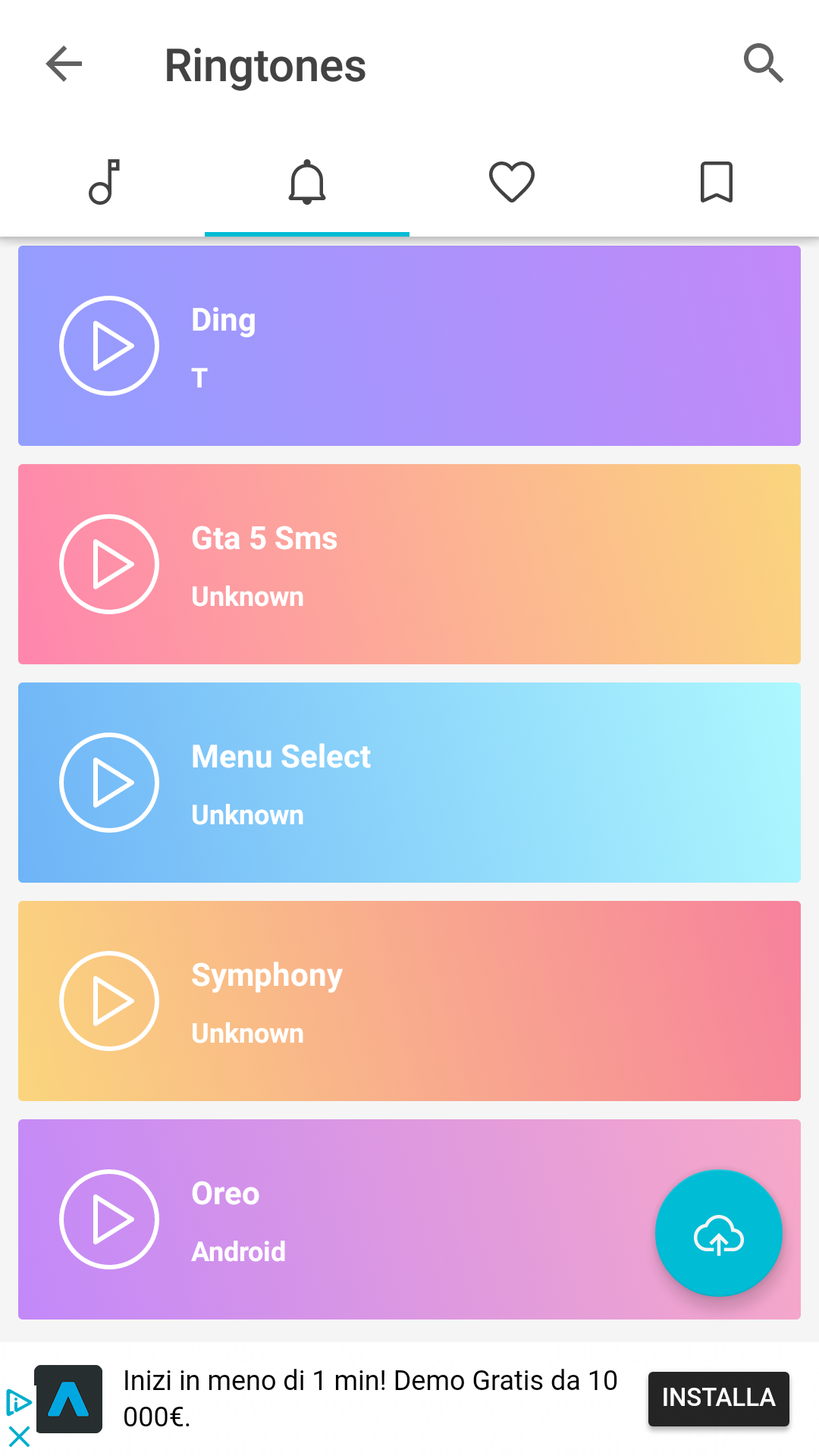
Task: Go back using the arrow icon
Action: tap(64, 64)
